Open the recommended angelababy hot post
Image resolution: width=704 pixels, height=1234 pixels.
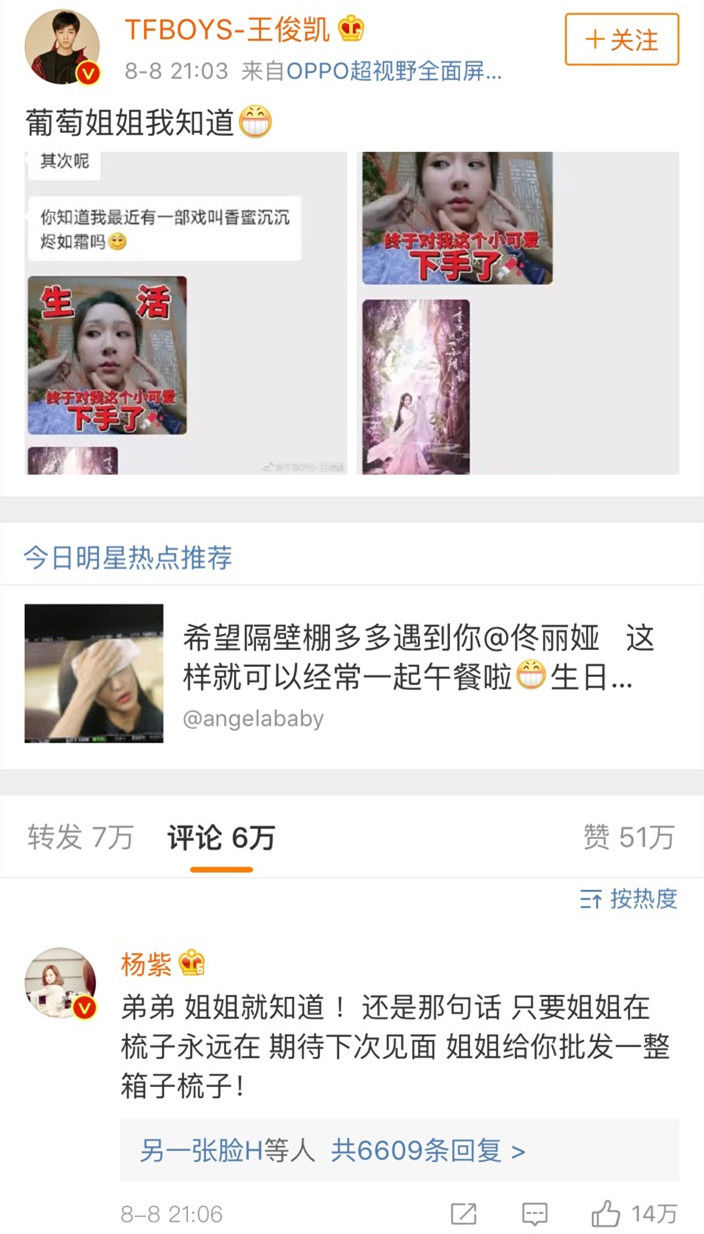pyautogui.click(x=352, y=673)
